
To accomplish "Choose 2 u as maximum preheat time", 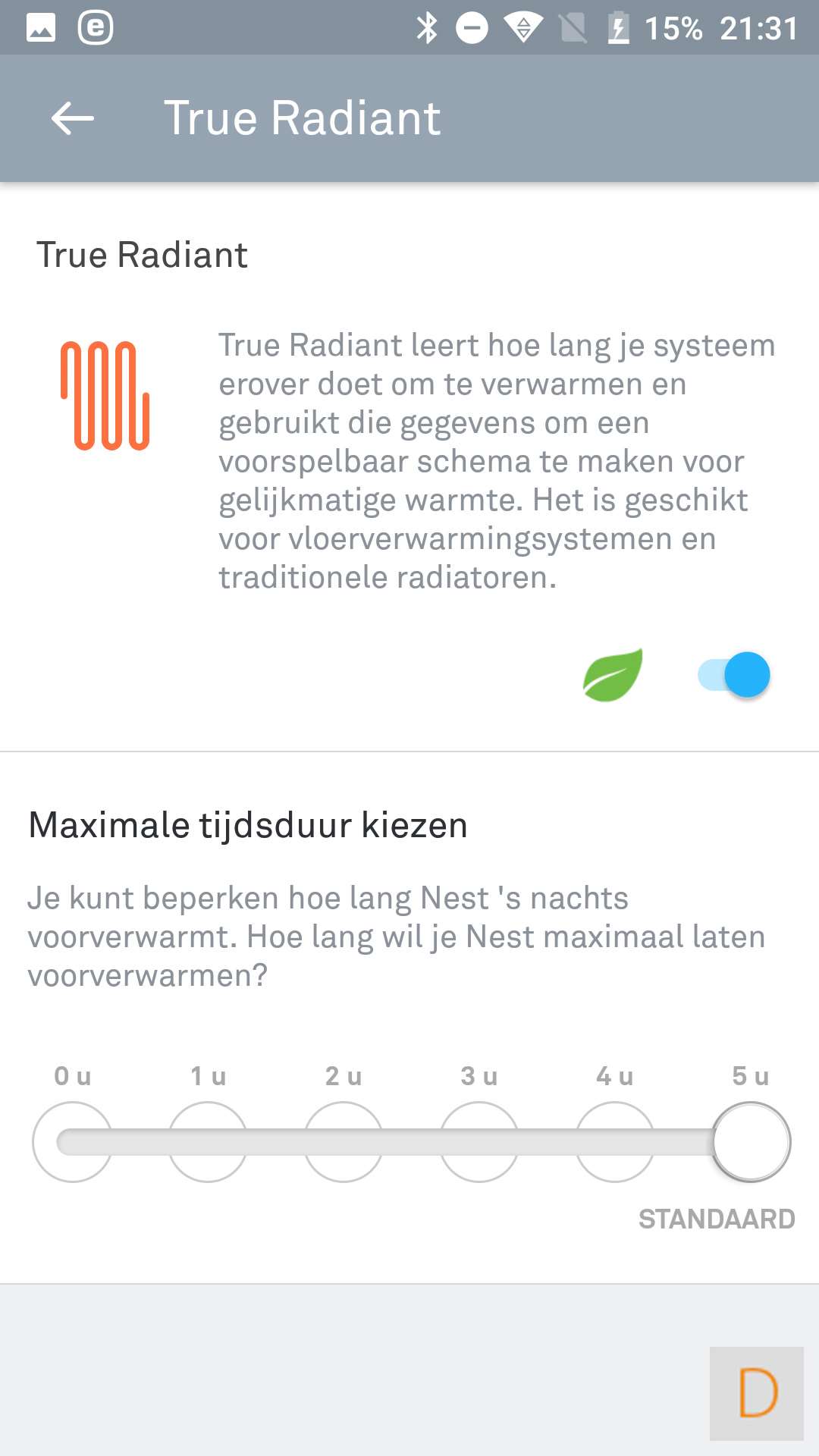I will [344, 1141].
